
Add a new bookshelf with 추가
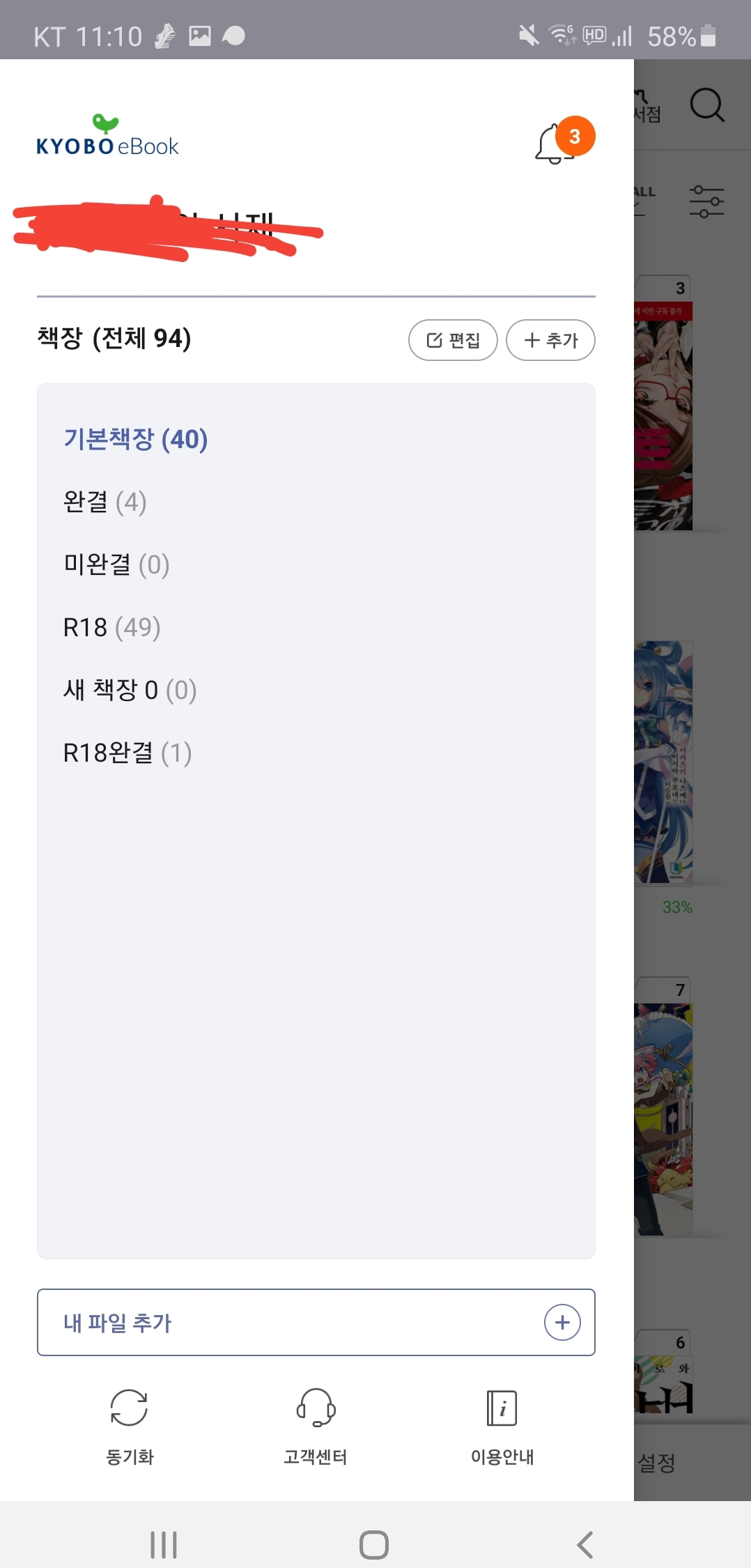(x=550, y=340)
